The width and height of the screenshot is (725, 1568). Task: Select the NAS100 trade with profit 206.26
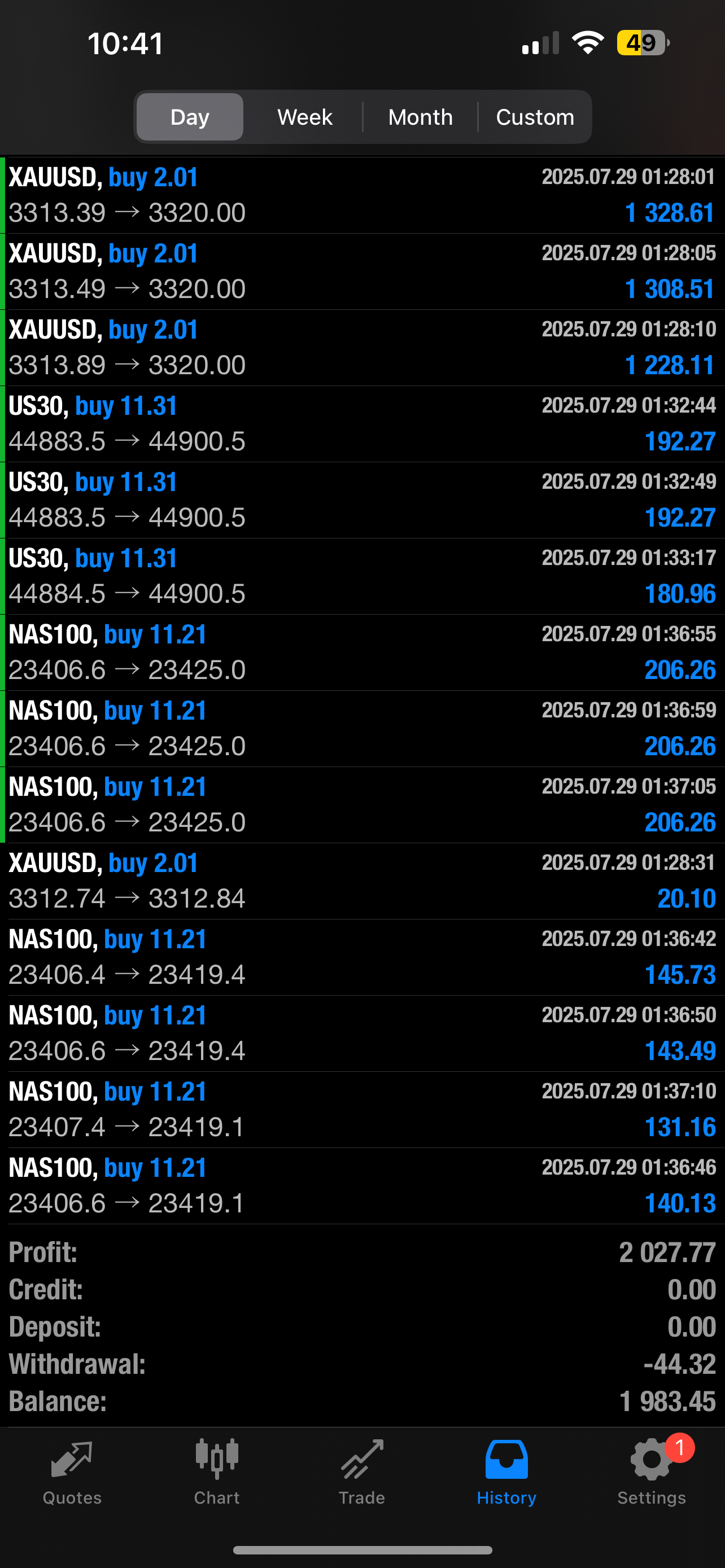tap(362, 651)
